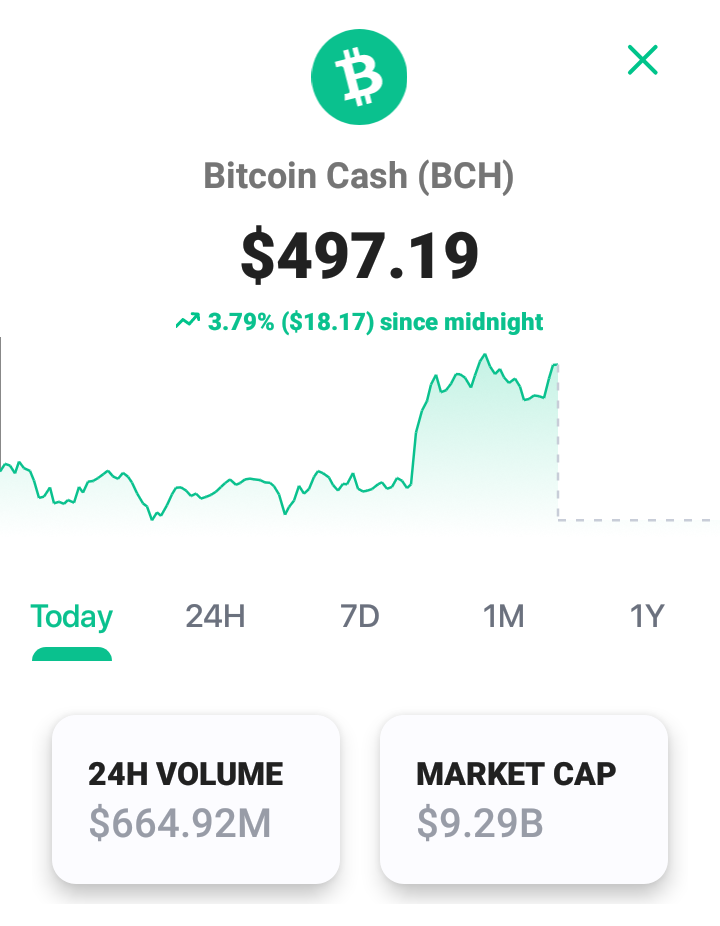Close the Bitcoin Cash details view
Viewport: 720px width, 926px height.
[642, 60]
